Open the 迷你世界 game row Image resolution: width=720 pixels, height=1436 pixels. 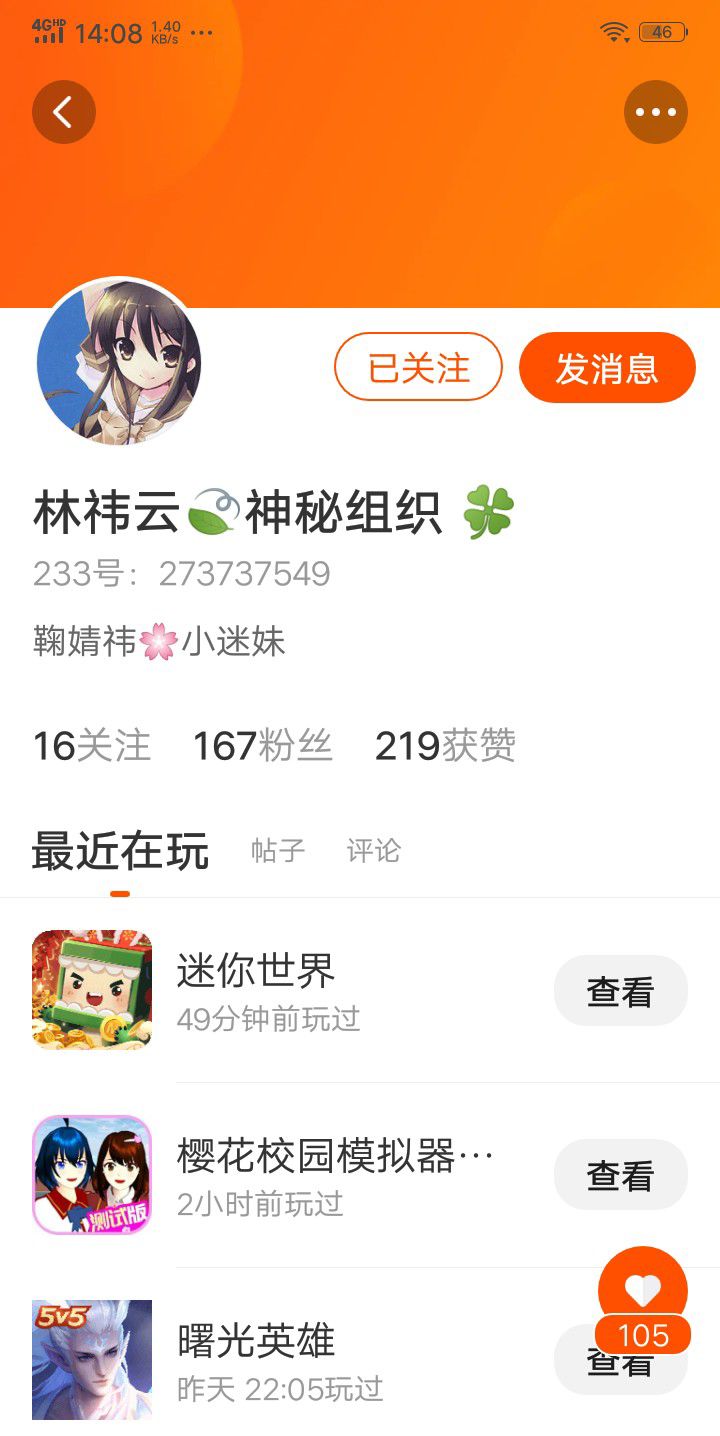360,990
